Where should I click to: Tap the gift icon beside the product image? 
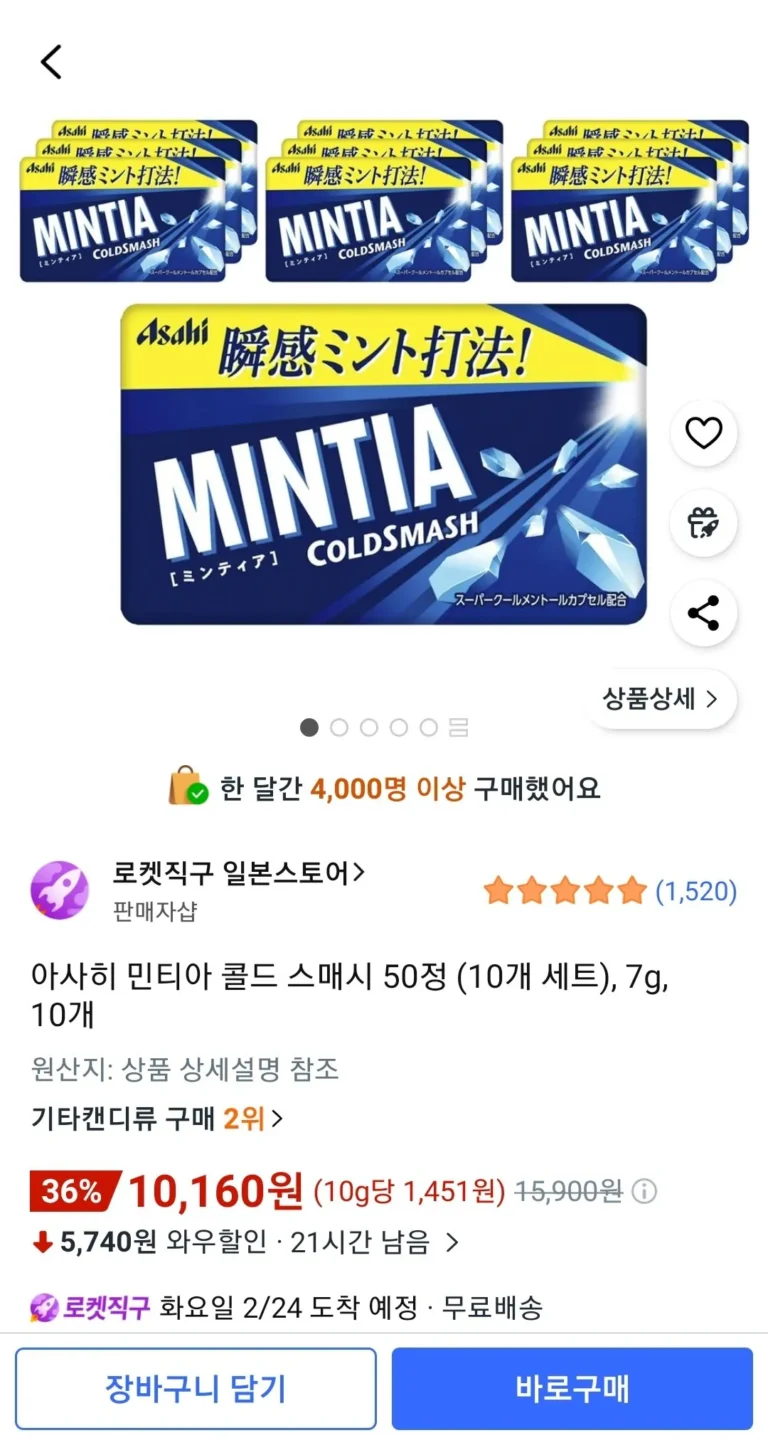[703, 523]
